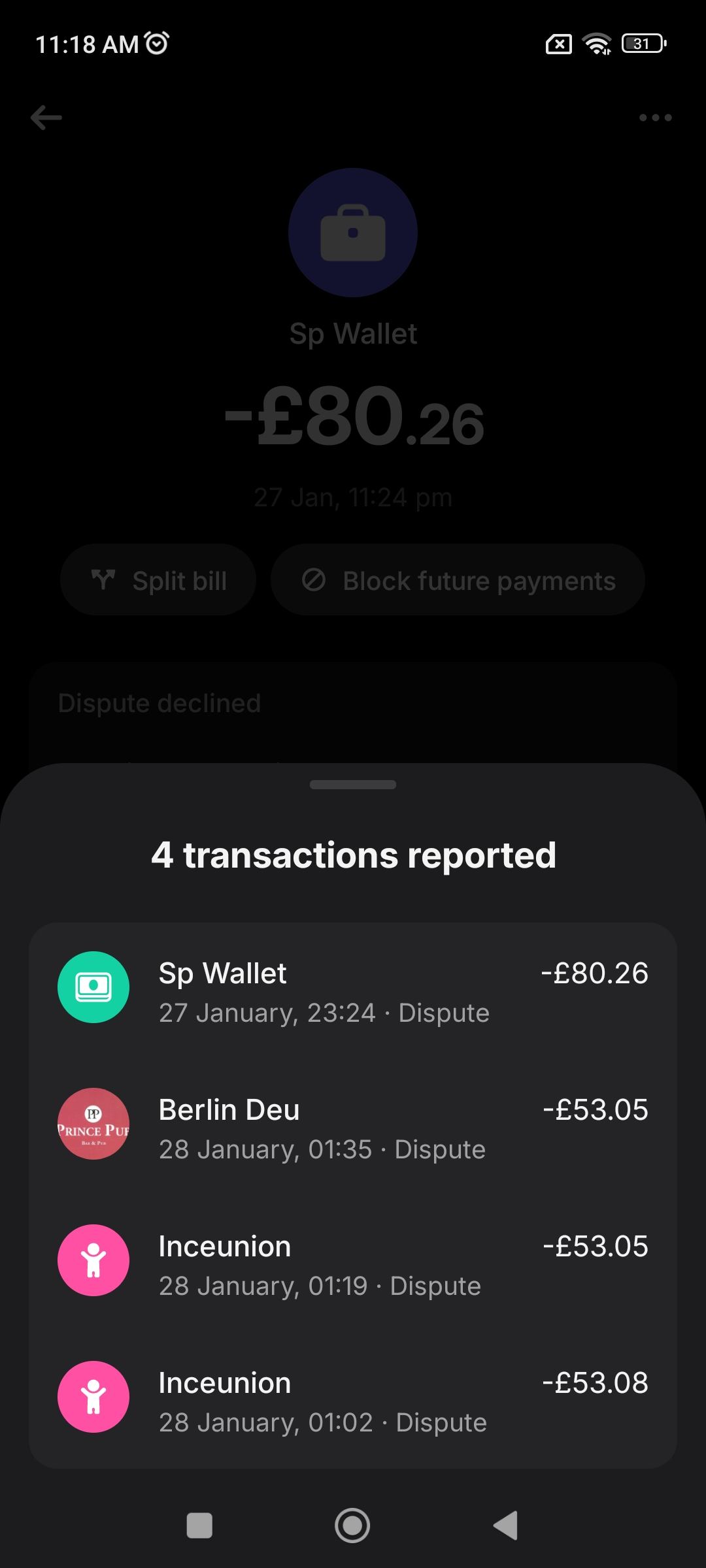
Task: View the Inceunion £53.08 transaction
Action: (x=353, y=1401)
